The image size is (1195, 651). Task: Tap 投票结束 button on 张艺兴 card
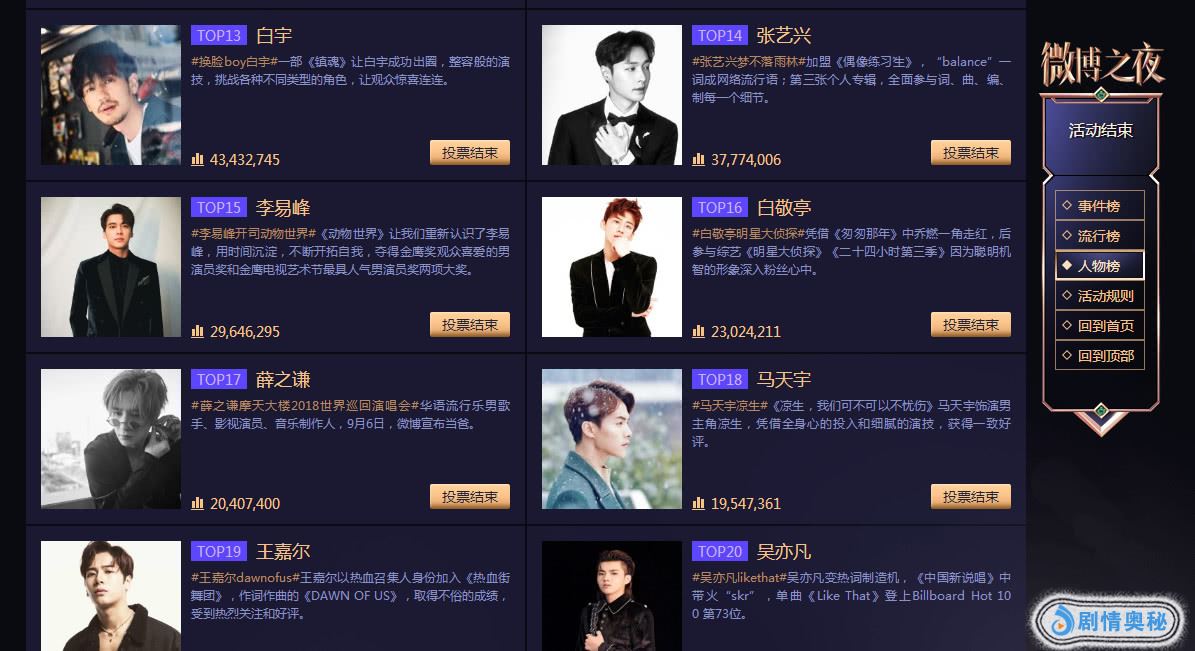[x=970, y=152]
